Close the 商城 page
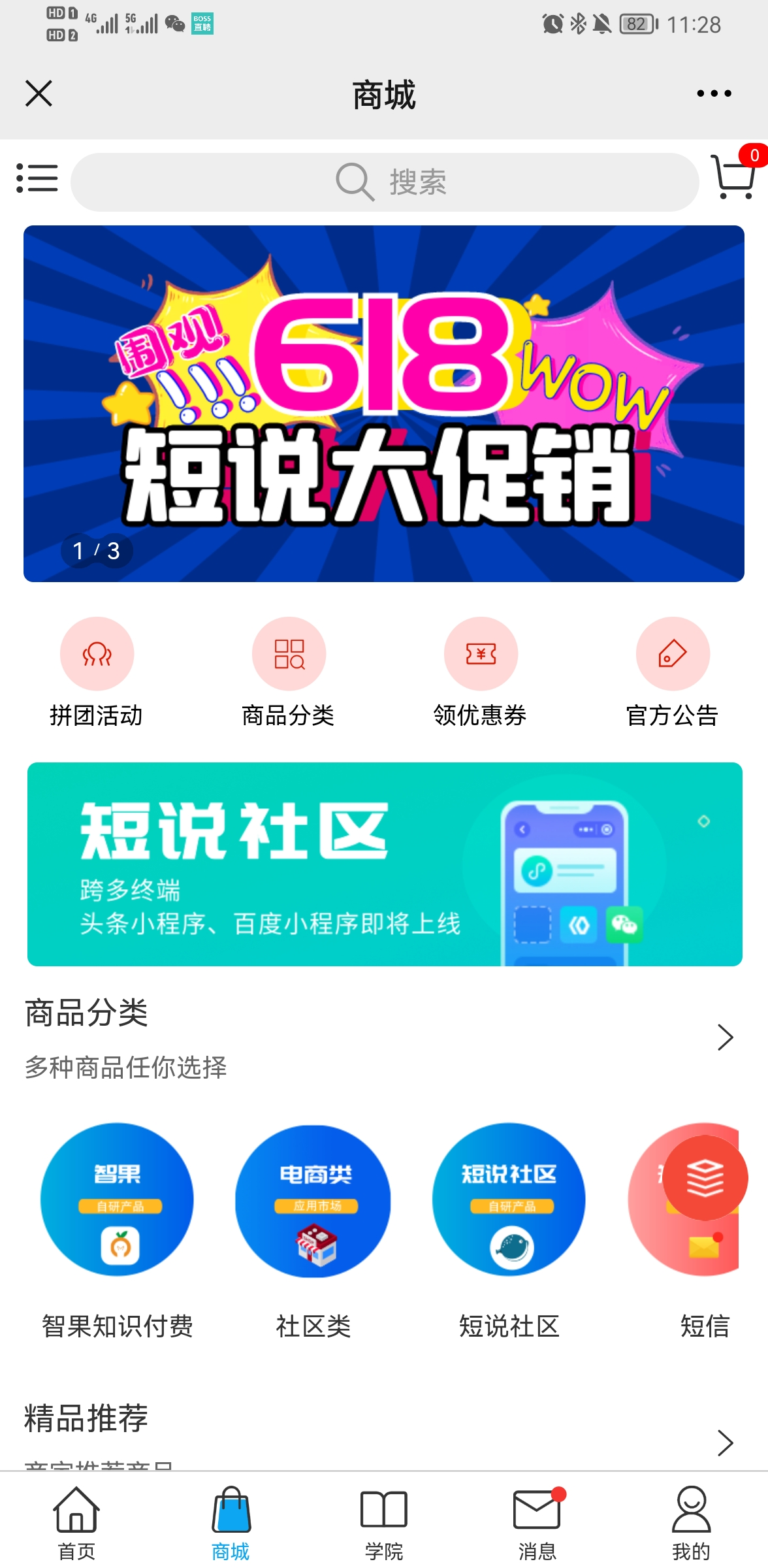This screenshot has width=768, height=1568. [39, 93]
